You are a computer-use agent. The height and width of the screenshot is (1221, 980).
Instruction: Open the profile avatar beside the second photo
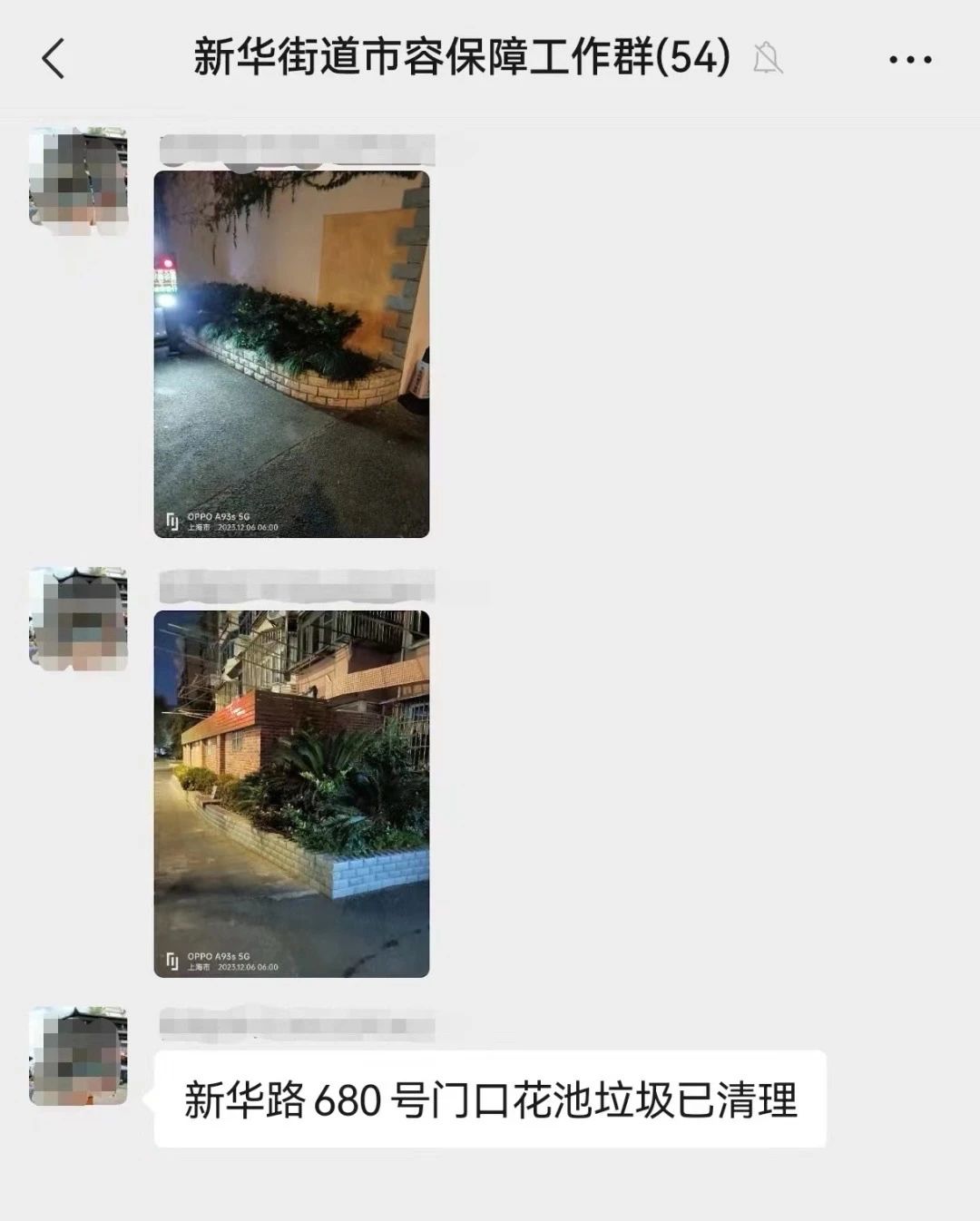click(78, 619)
